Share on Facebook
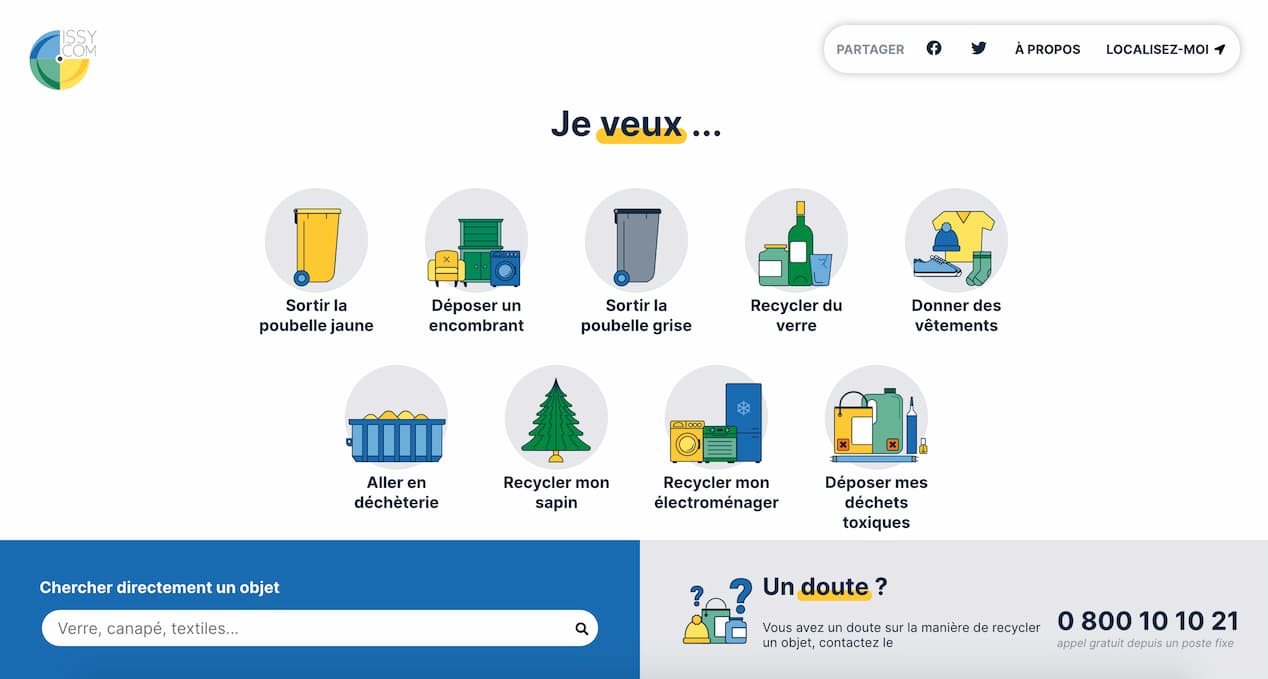 click(x=933, y=48)
